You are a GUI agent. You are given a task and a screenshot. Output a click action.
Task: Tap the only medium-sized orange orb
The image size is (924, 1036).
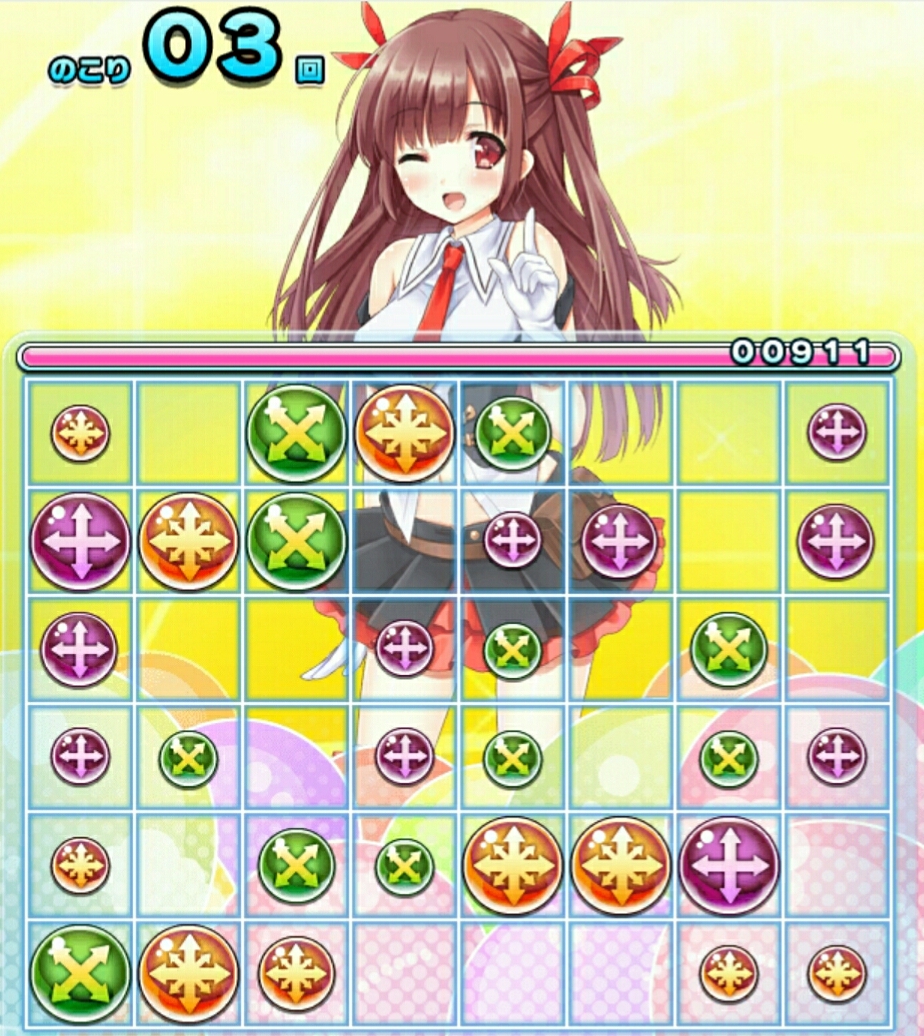[x=296, y=973]
